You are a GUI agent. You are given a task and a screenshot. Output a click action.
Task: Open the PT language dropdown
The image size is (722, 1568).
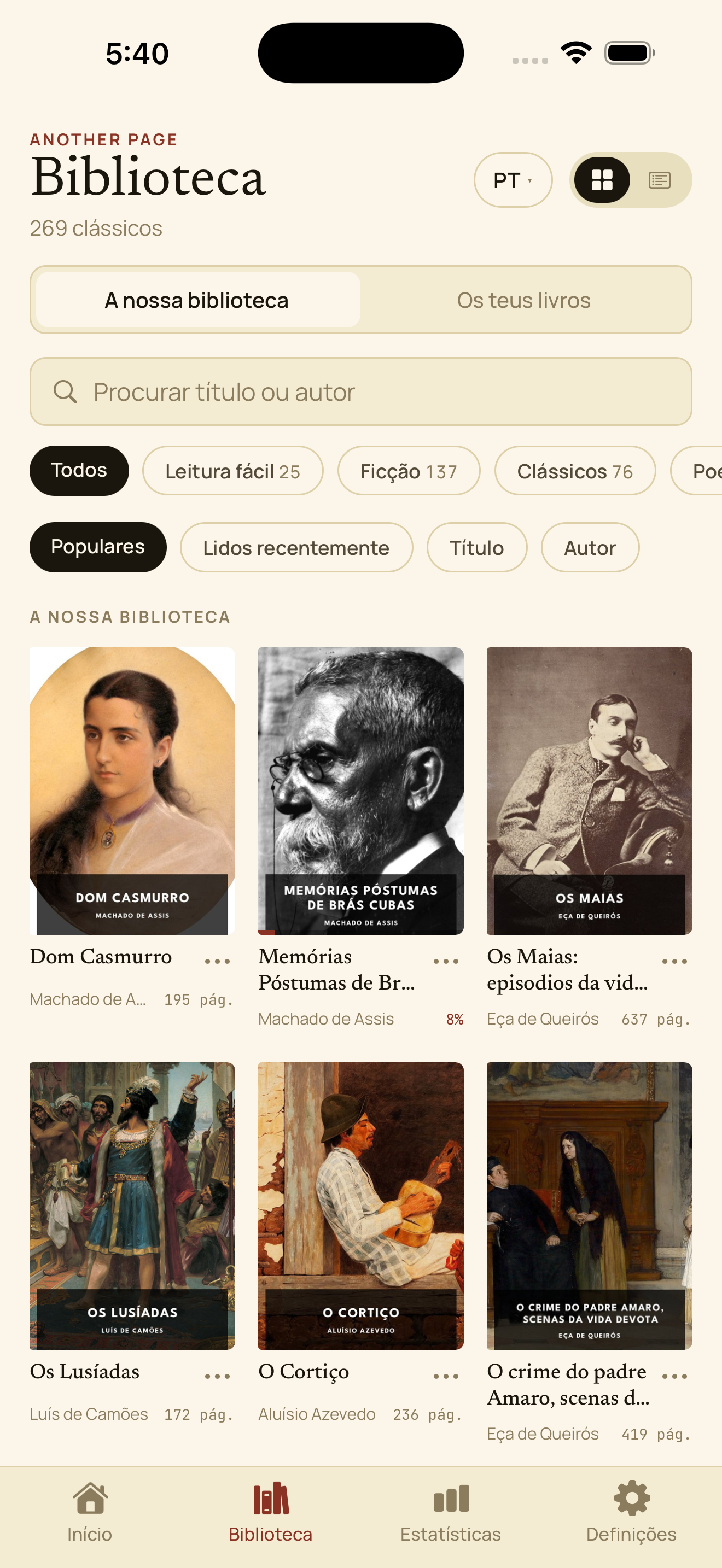pos(513,180)
